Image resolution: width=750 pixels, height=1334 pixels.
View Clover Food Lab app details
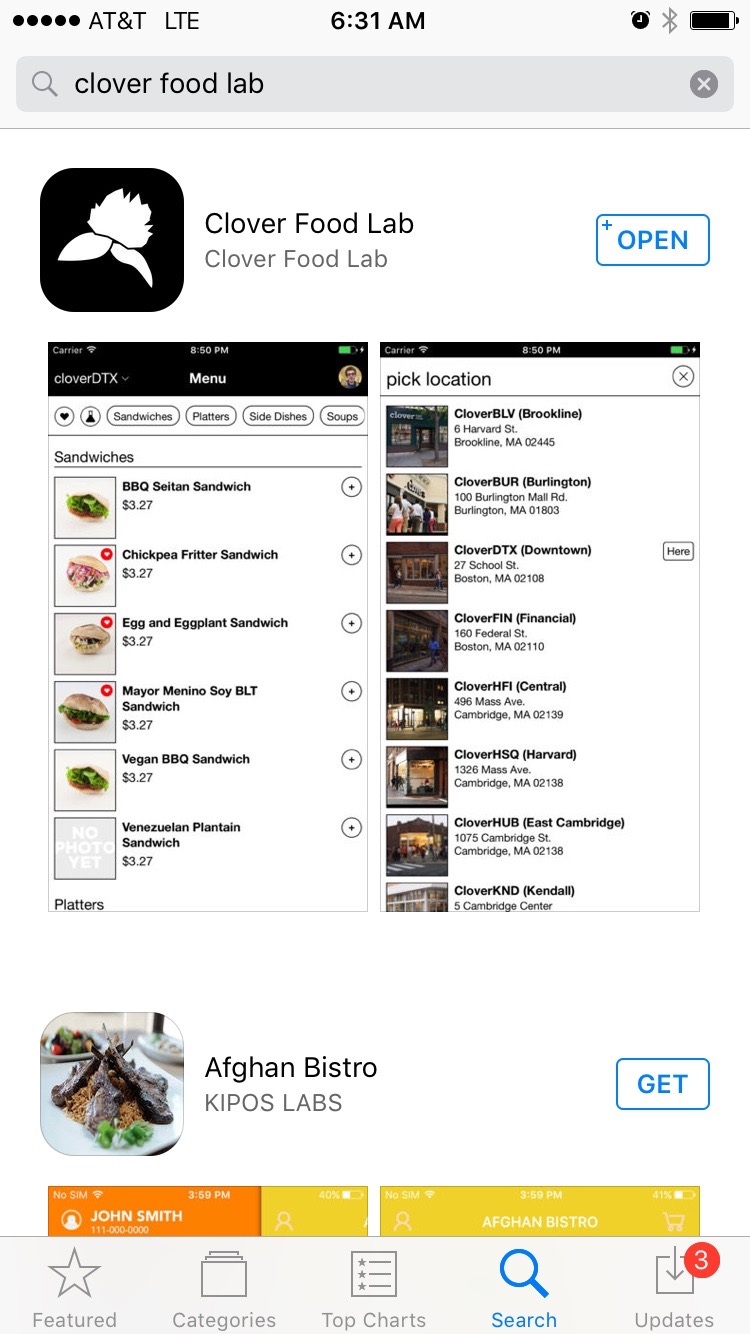click(309, 240)
